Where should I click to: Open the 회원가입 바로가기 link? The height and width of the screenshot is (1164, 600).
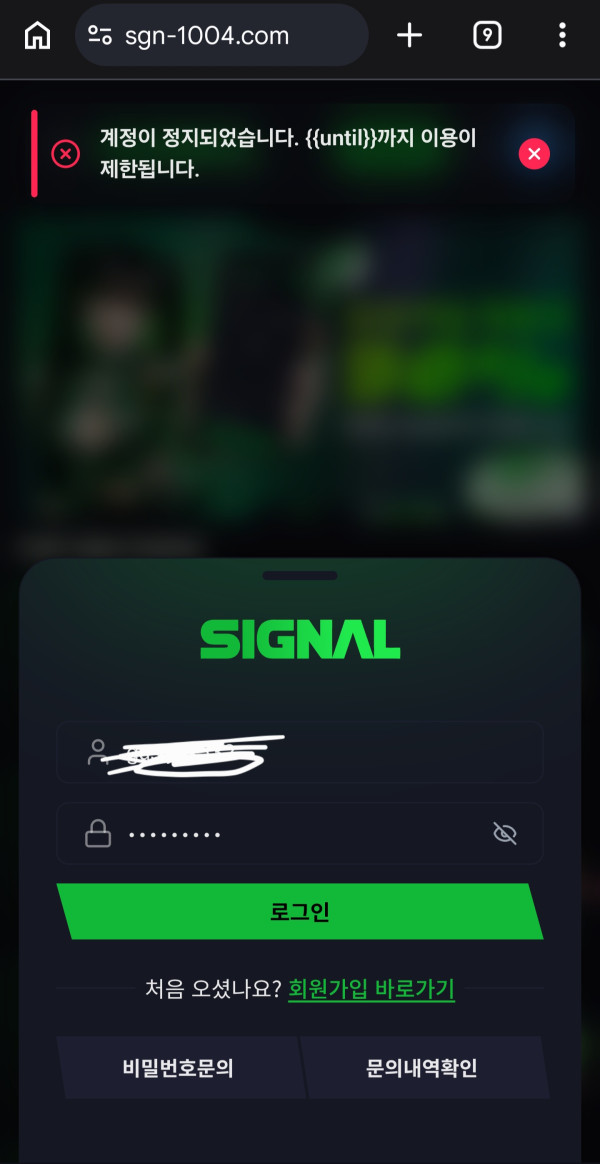pos(371,989)
